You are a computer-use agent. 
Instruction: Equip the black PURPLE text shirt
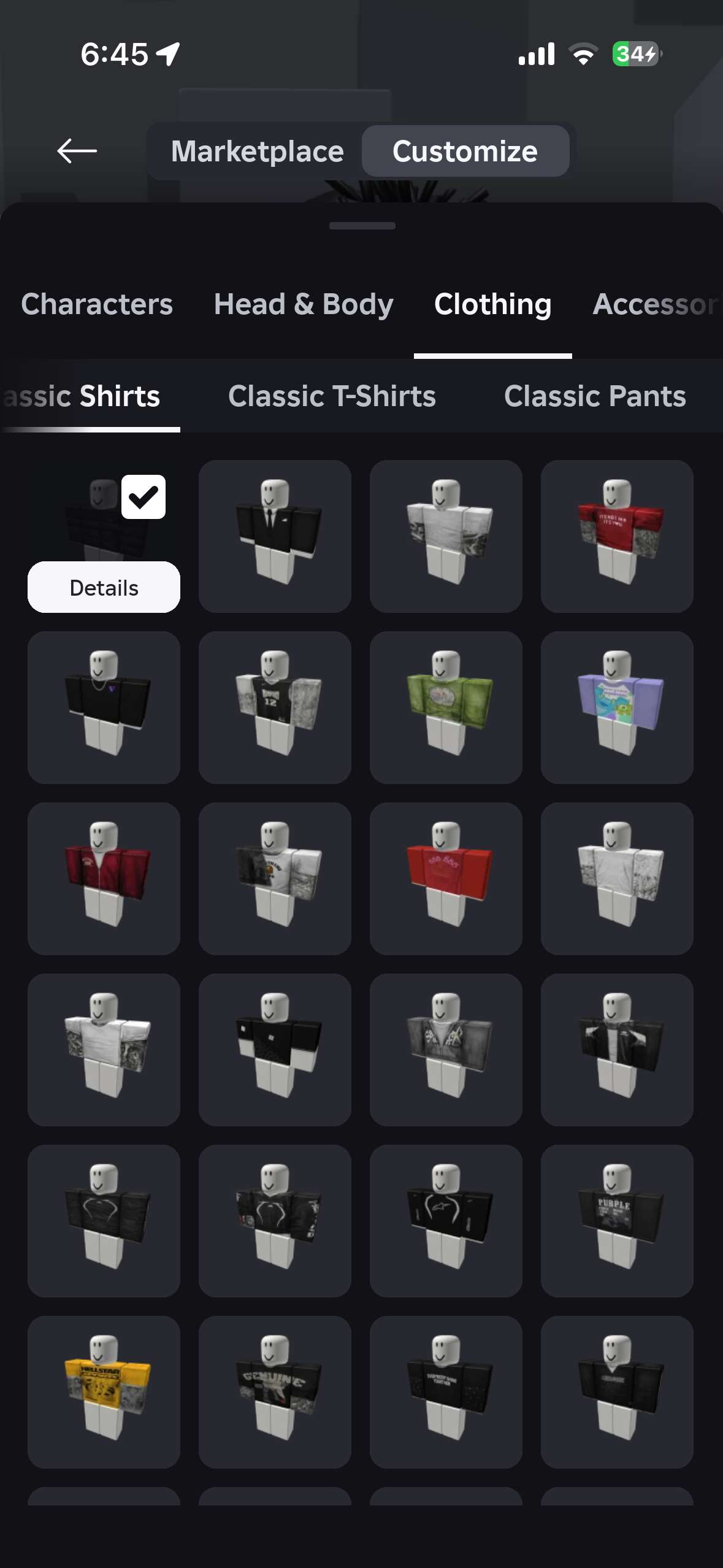click(617, 1220)
